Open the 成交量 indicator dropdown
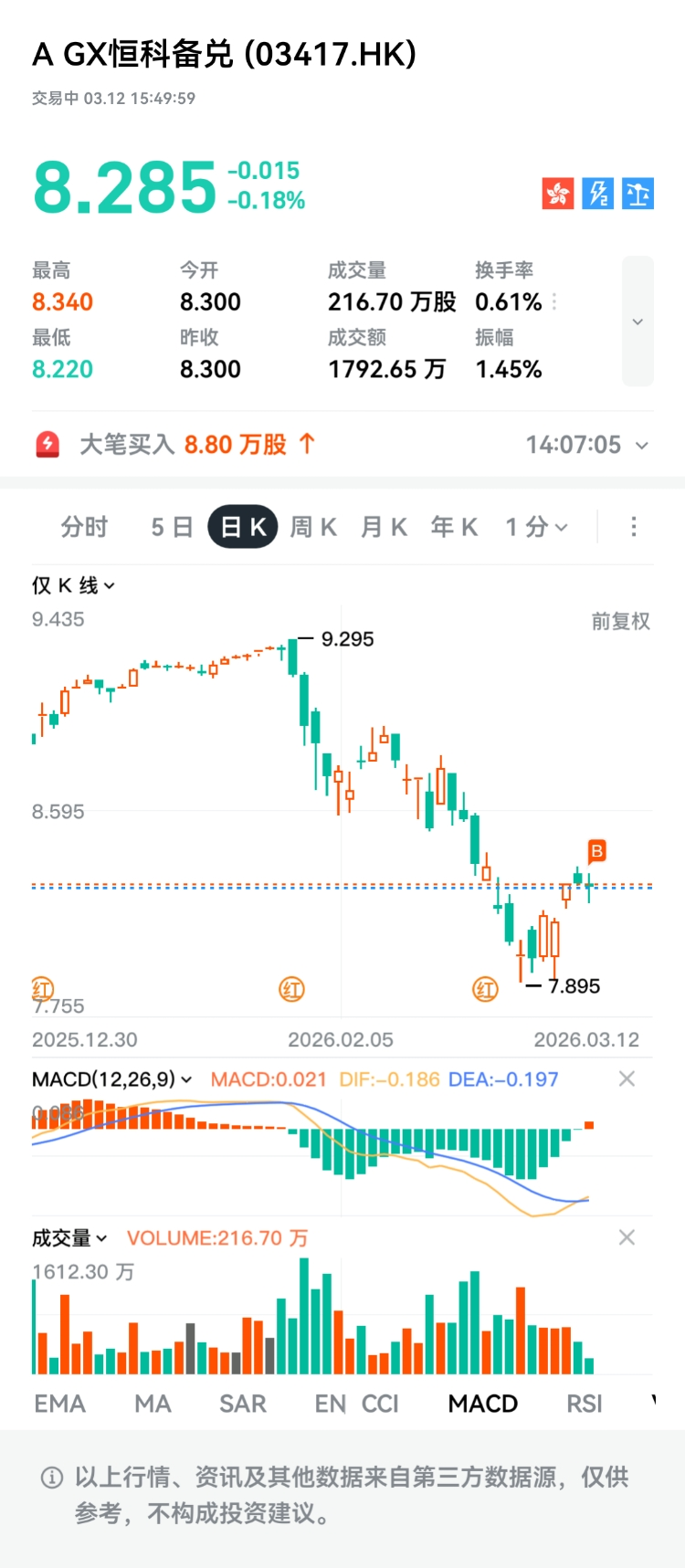Image resolution: width=685 pixels, height=1568 pixels. 69,1238
